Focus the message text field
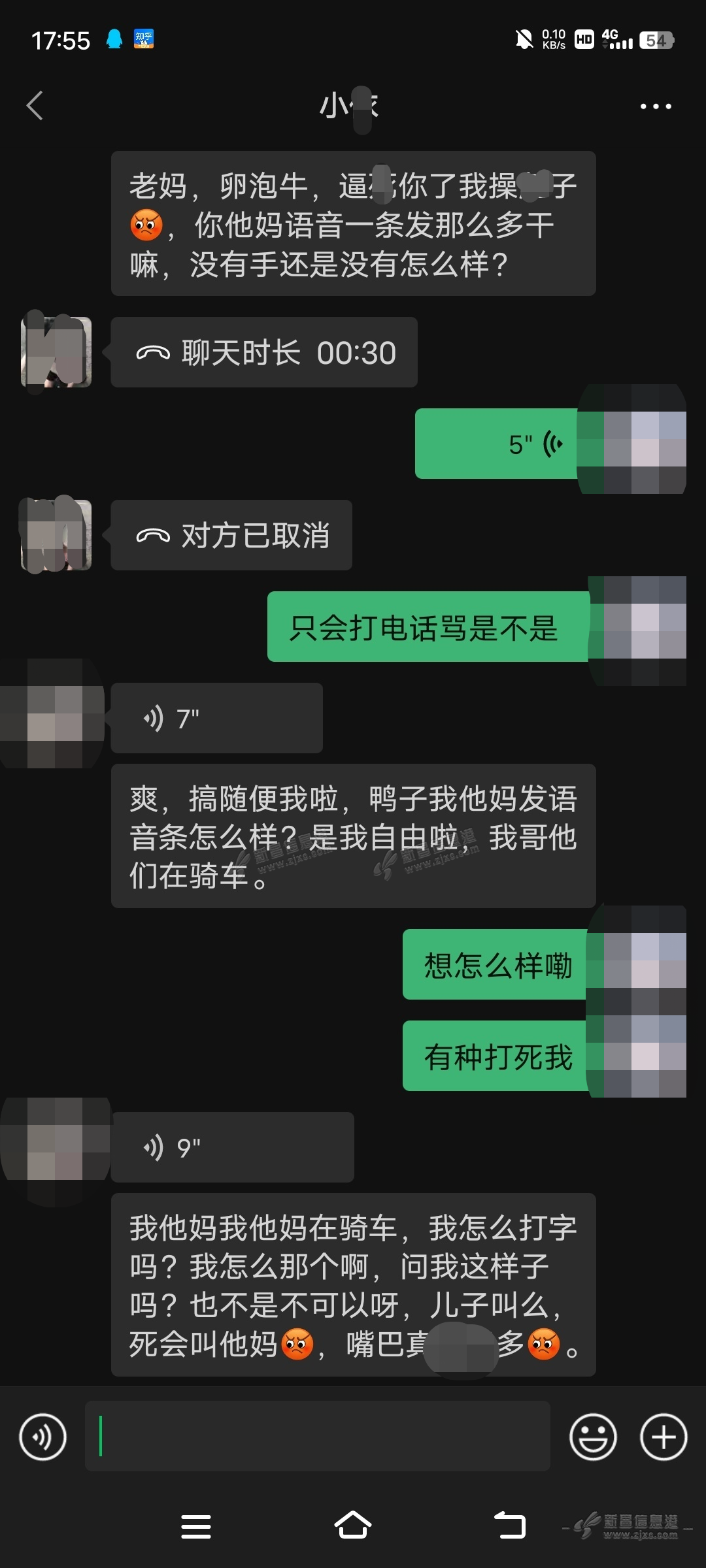The width and height of the screenshot is (706, 1568). [x=317, y=1437]
